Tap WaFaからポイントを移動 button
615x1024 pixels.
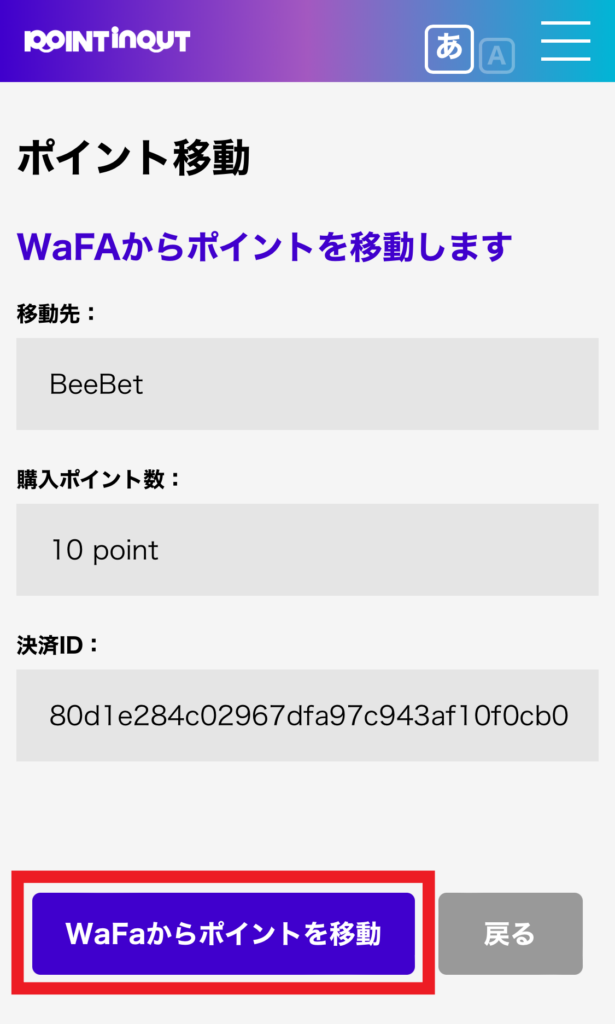pyautogui.click(x=223, y=933)
